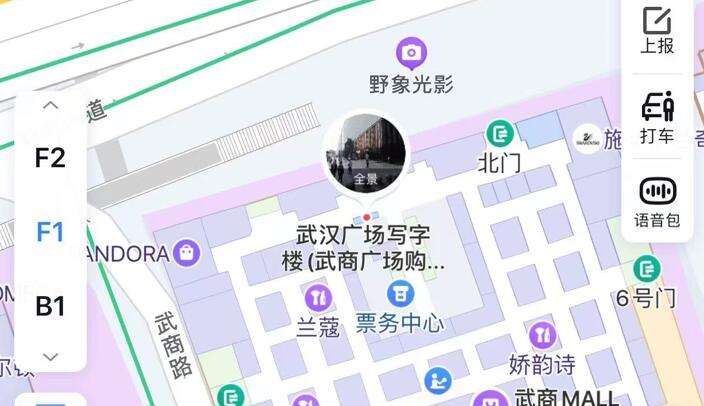Select the 北门 entrance marker
Viewport: 704px width, 406px height.
tap(499, 133)
